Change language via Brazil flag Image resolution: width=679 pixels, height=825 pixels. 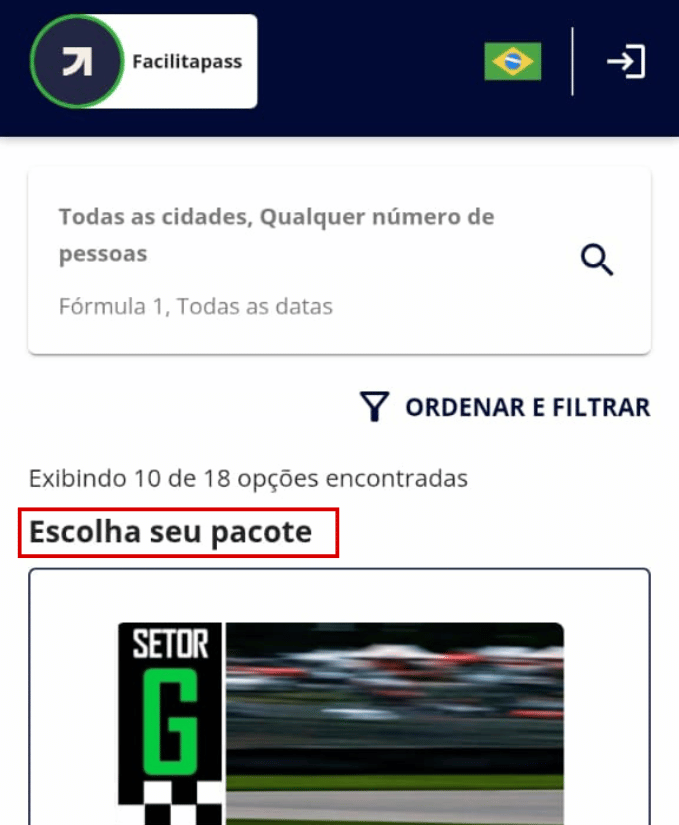coord(512,62)
